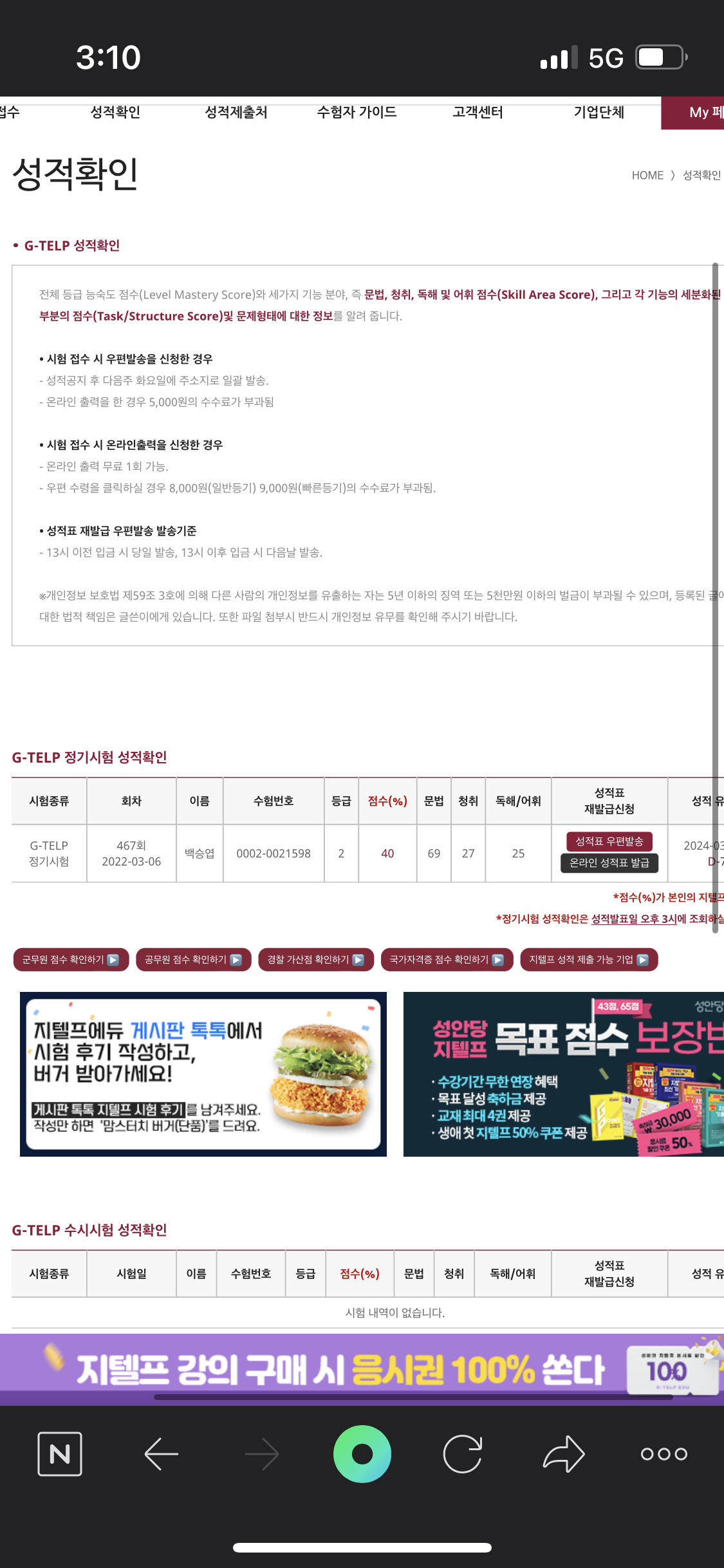Open 군무원 점수 확인하기
This screenshot has height=1568, width=724.
point(71,960)
